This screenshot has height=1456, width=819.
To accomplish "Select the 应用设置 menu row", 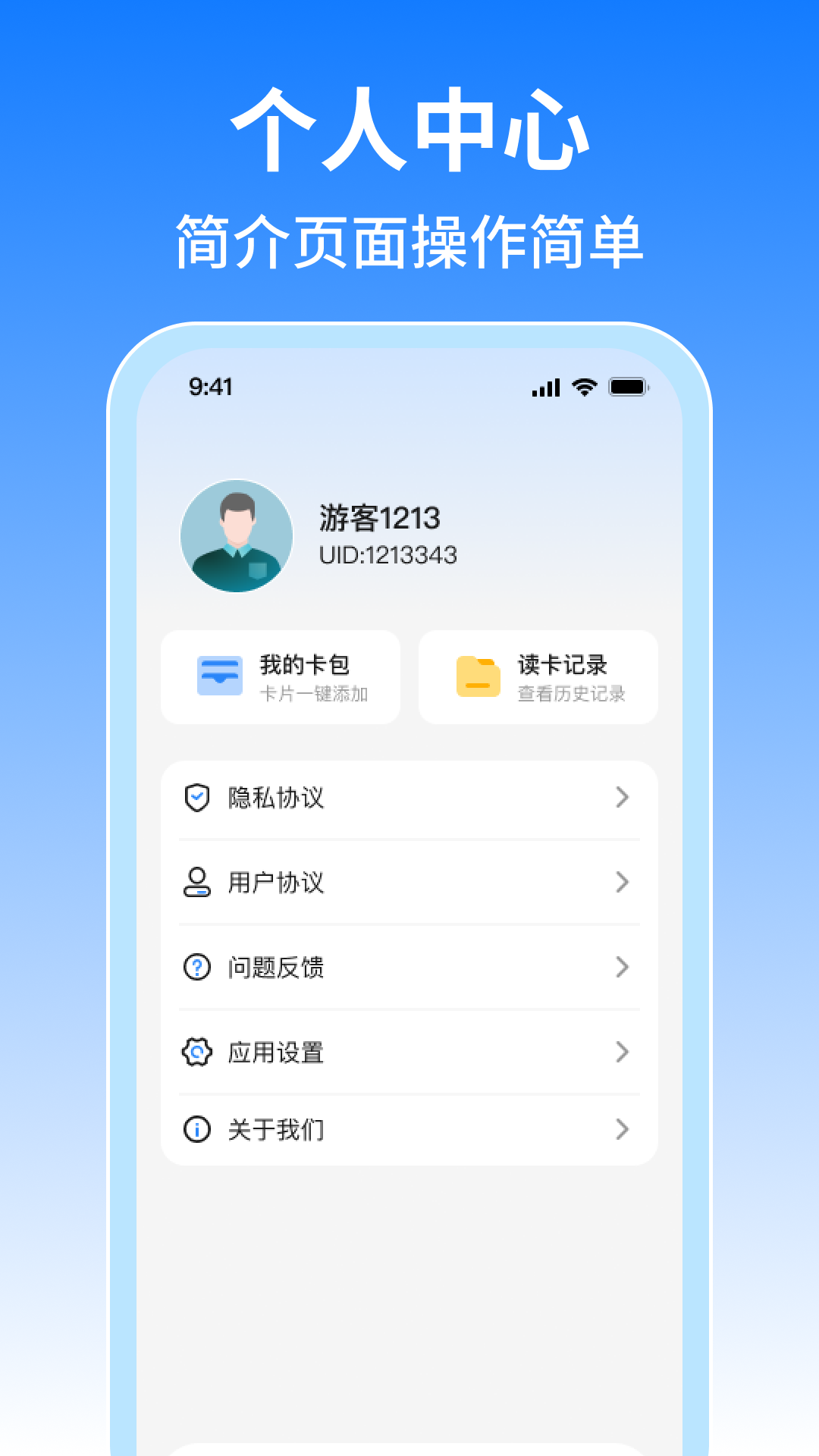I will tap(408, 1052).
